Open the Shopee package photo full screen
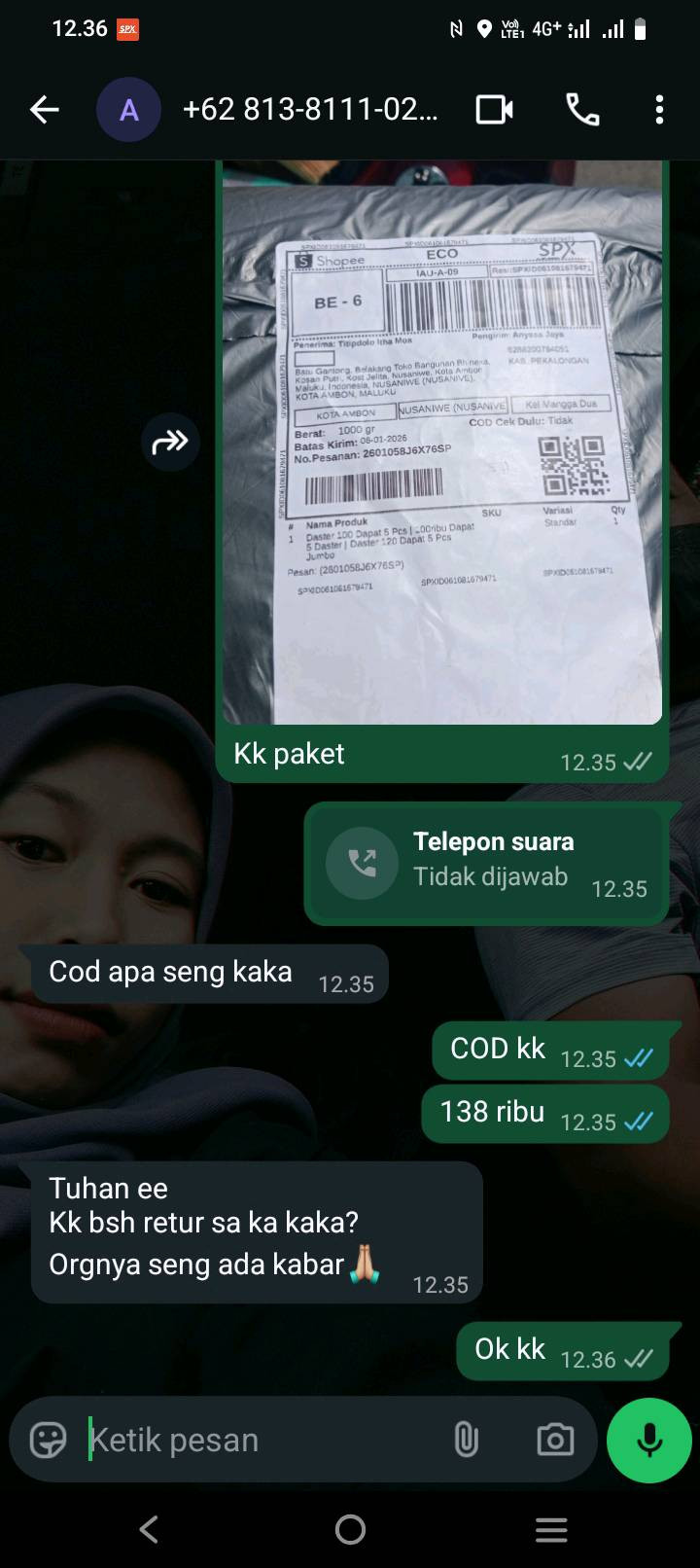 (442, 443)
